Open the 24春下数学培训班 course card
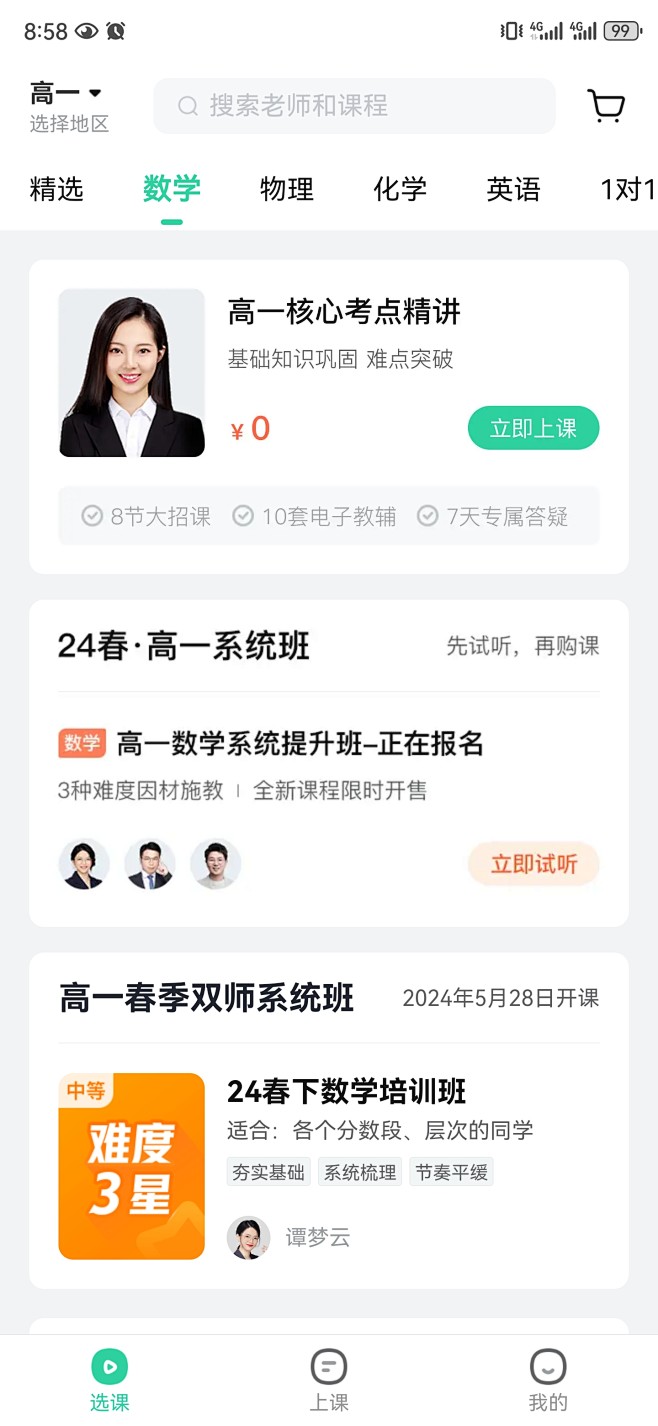The image size is (658, 1426). click(346, 1091)
